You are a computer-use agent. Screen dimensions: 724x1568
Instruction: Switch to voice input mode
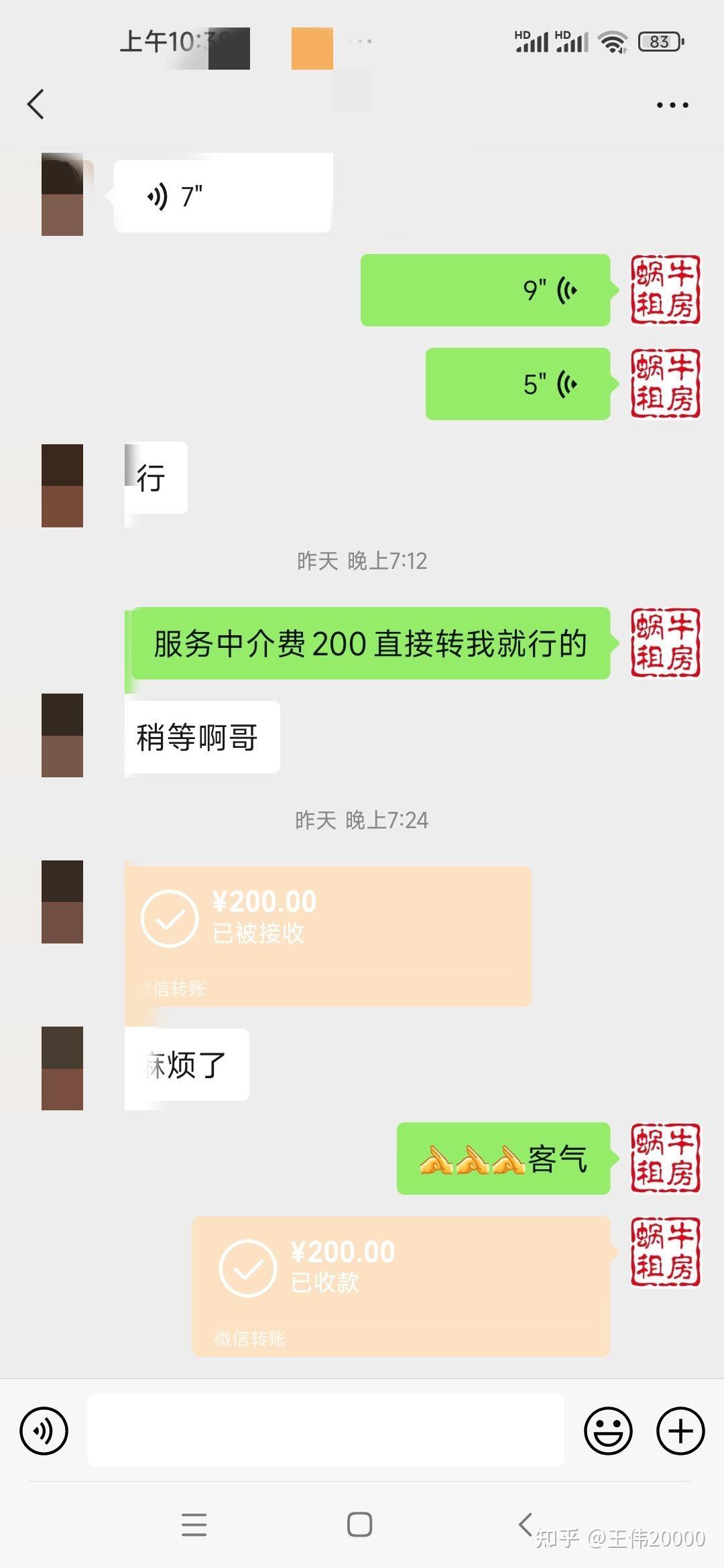(44, 1431)
